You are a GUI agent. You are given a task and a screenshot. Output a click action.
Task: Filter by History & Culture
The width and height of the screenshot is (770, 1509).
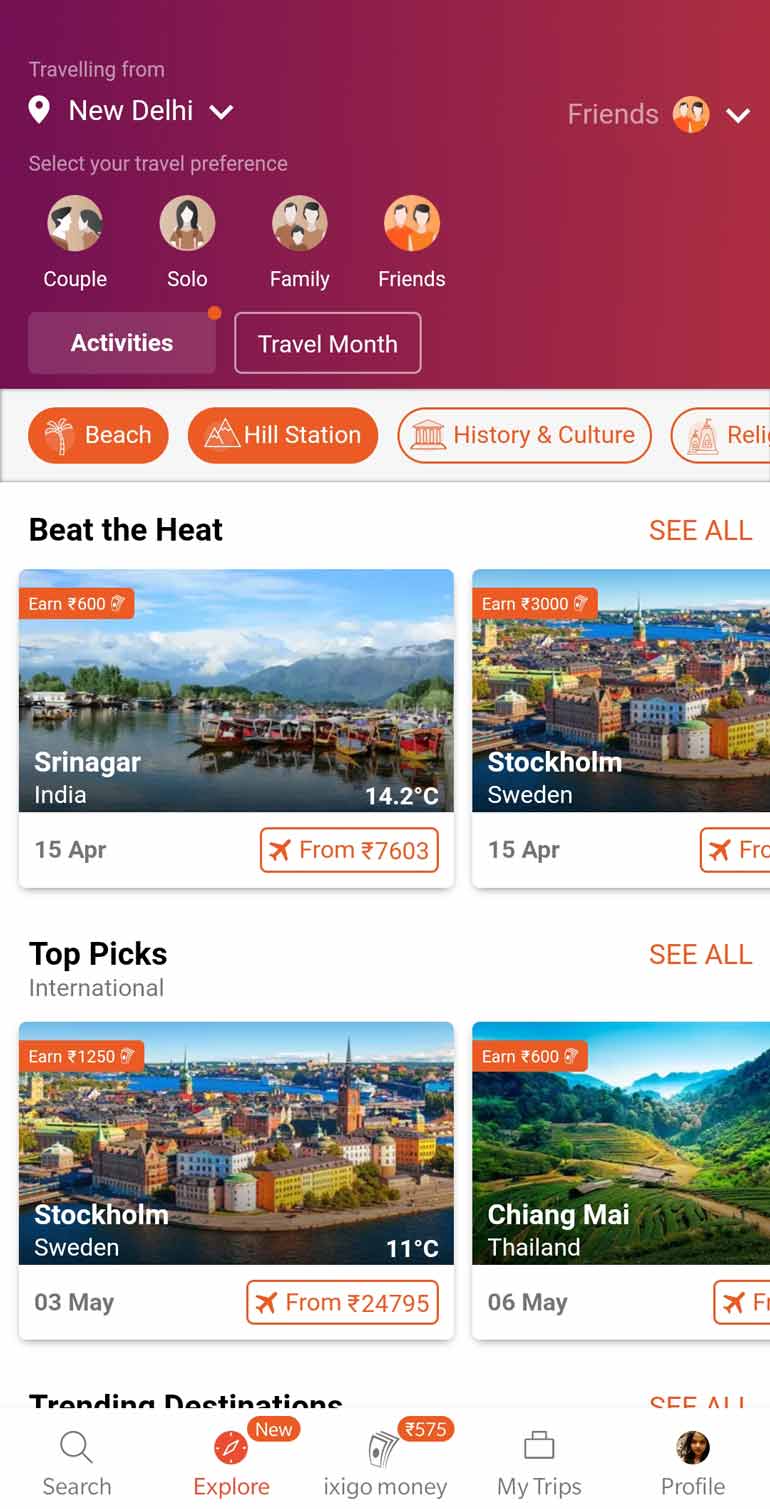524,435
